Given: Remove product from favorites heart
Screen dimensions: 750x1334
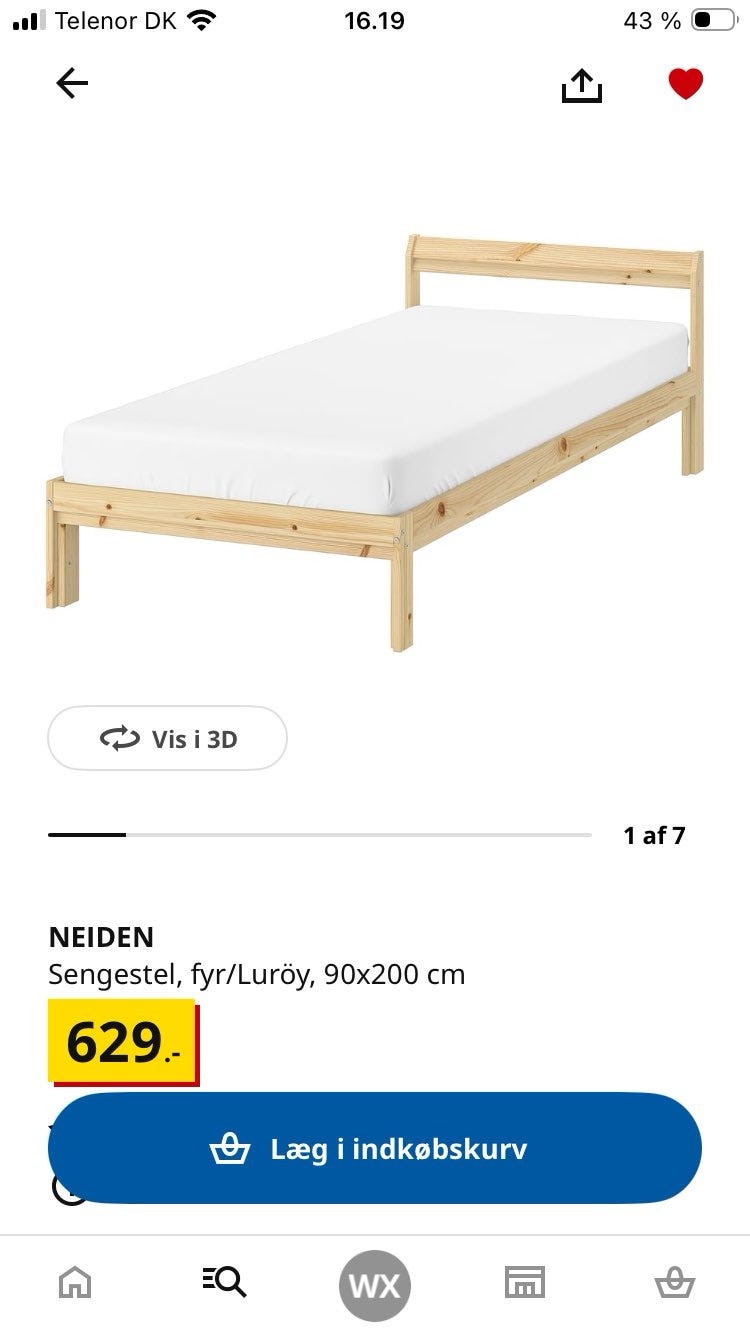Looking at the screenshot, I should [x=685, y=85].
